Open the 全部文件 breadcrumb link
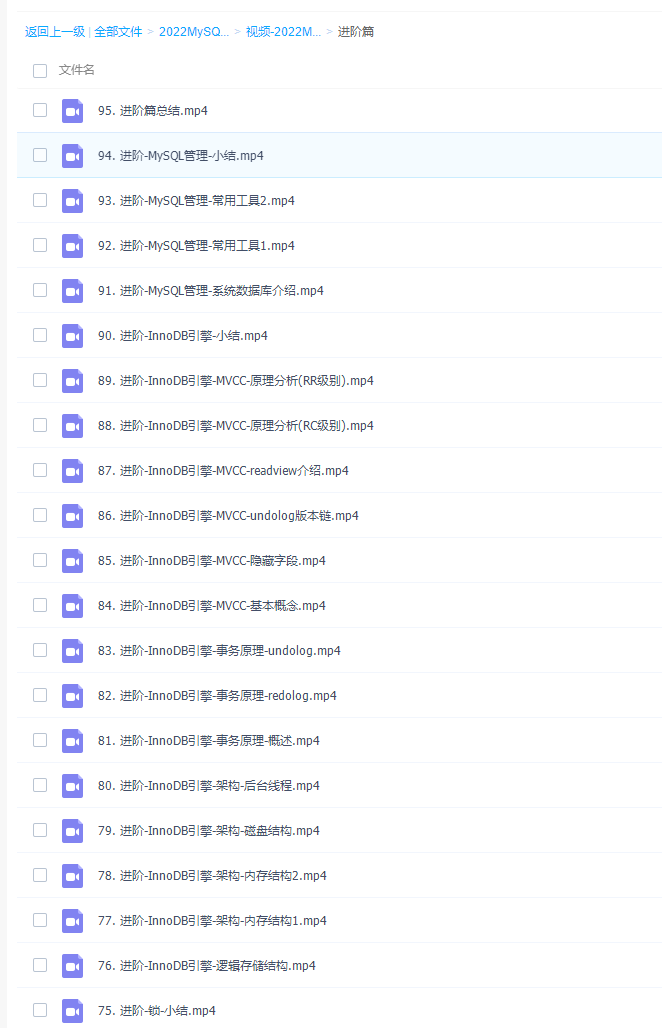Screen dimensions: 662x1028 [x=118, y=32]
